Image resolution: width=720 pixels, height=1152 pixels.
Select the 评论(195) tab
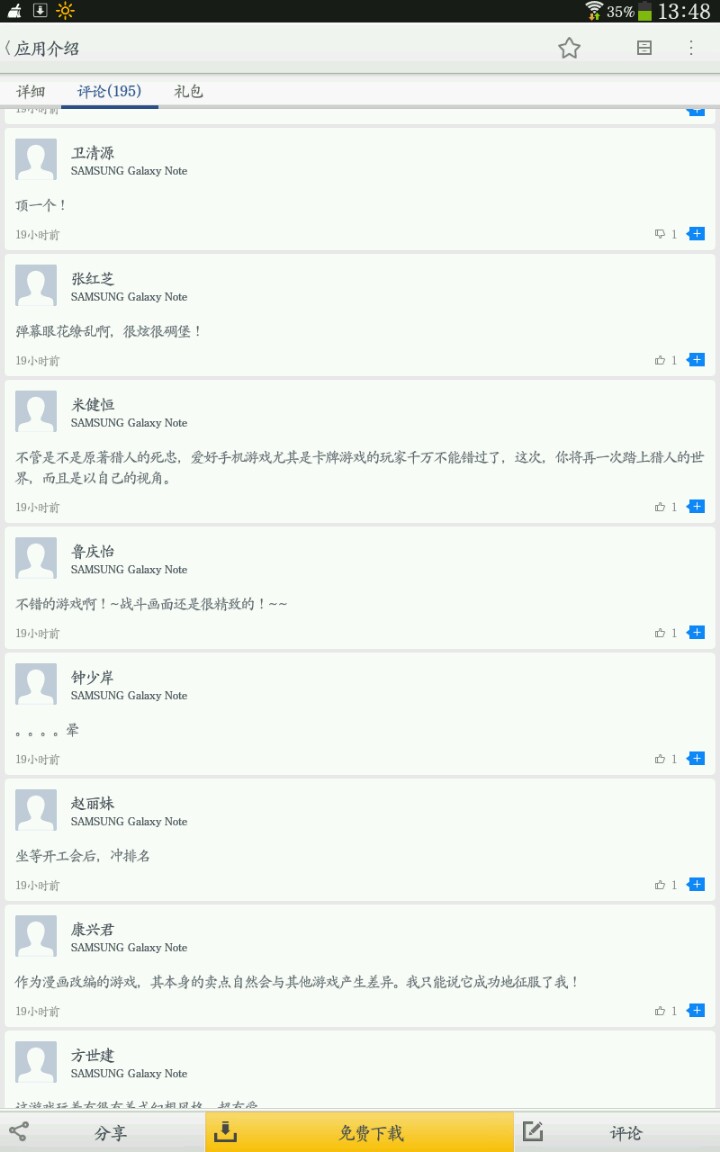pos(109,91)
